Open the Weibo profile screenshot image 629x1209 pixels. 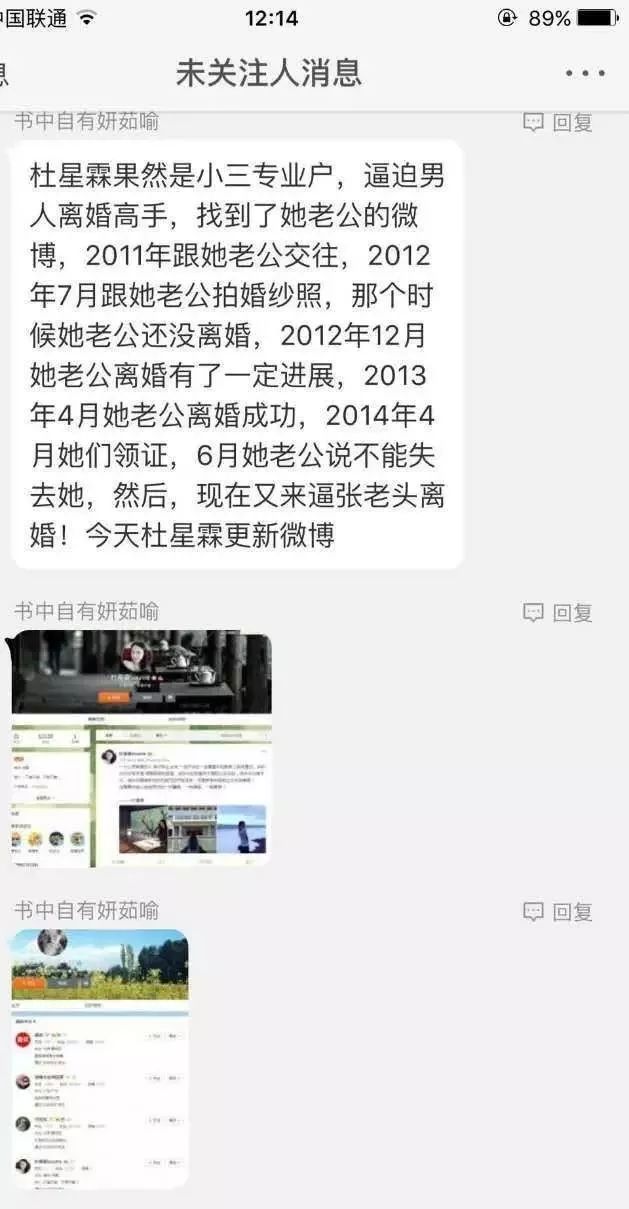tap(141, 748)
